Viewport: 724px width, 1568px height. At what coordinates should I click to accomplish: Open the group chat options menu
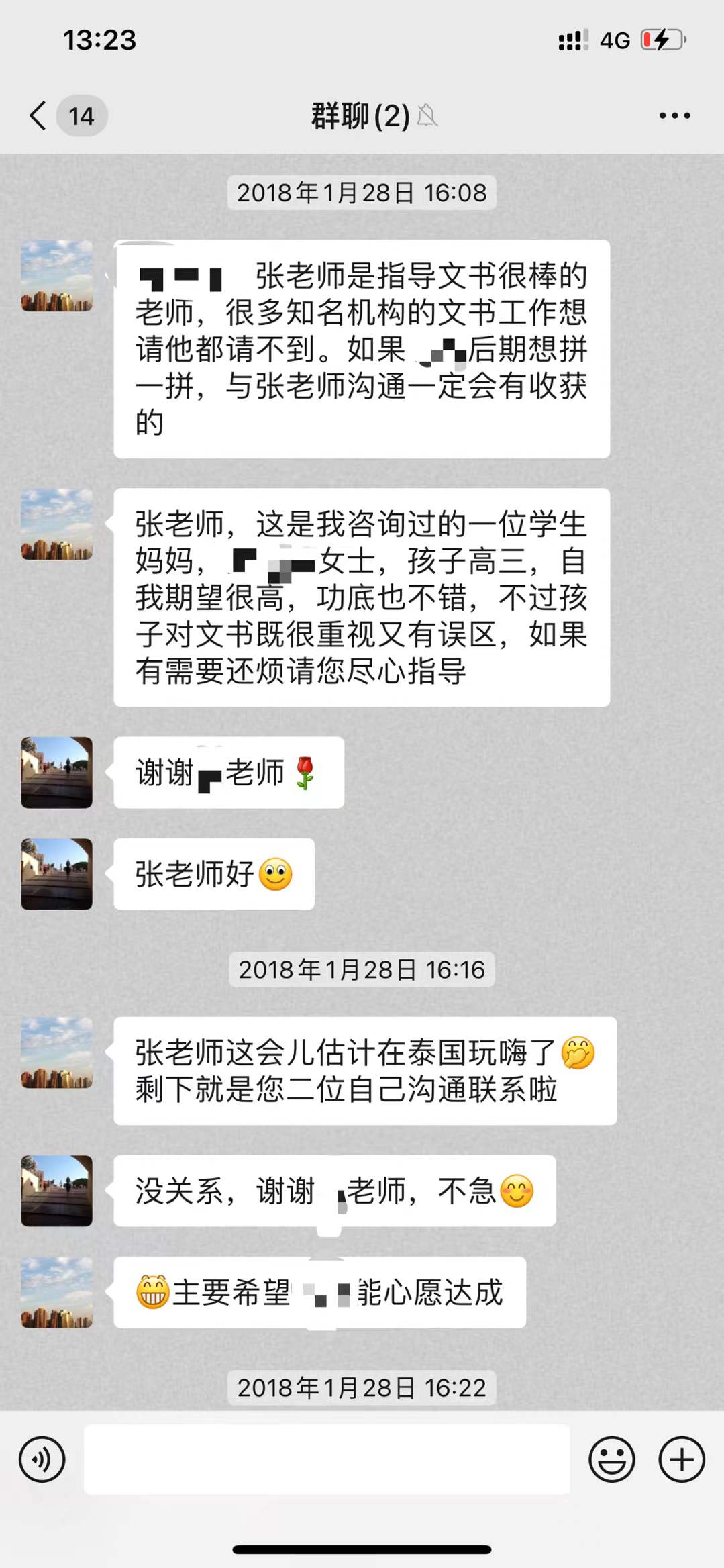(674, 115)
